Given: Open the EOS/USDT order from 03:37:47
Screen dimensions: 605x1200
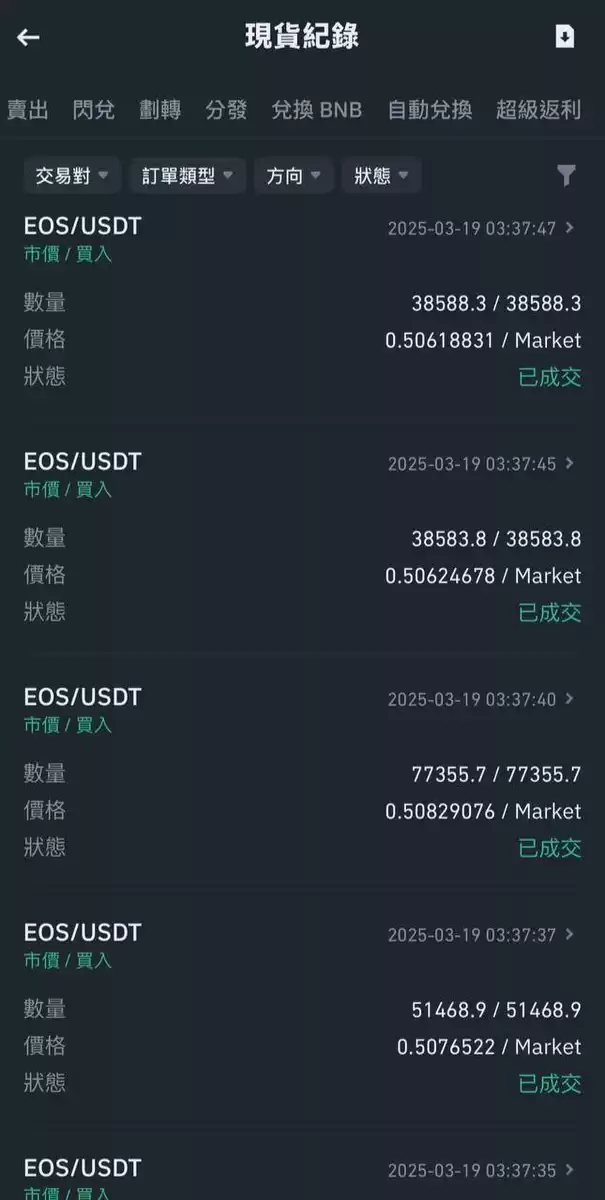Looking at the screenshot, I should tap(302, 302).
